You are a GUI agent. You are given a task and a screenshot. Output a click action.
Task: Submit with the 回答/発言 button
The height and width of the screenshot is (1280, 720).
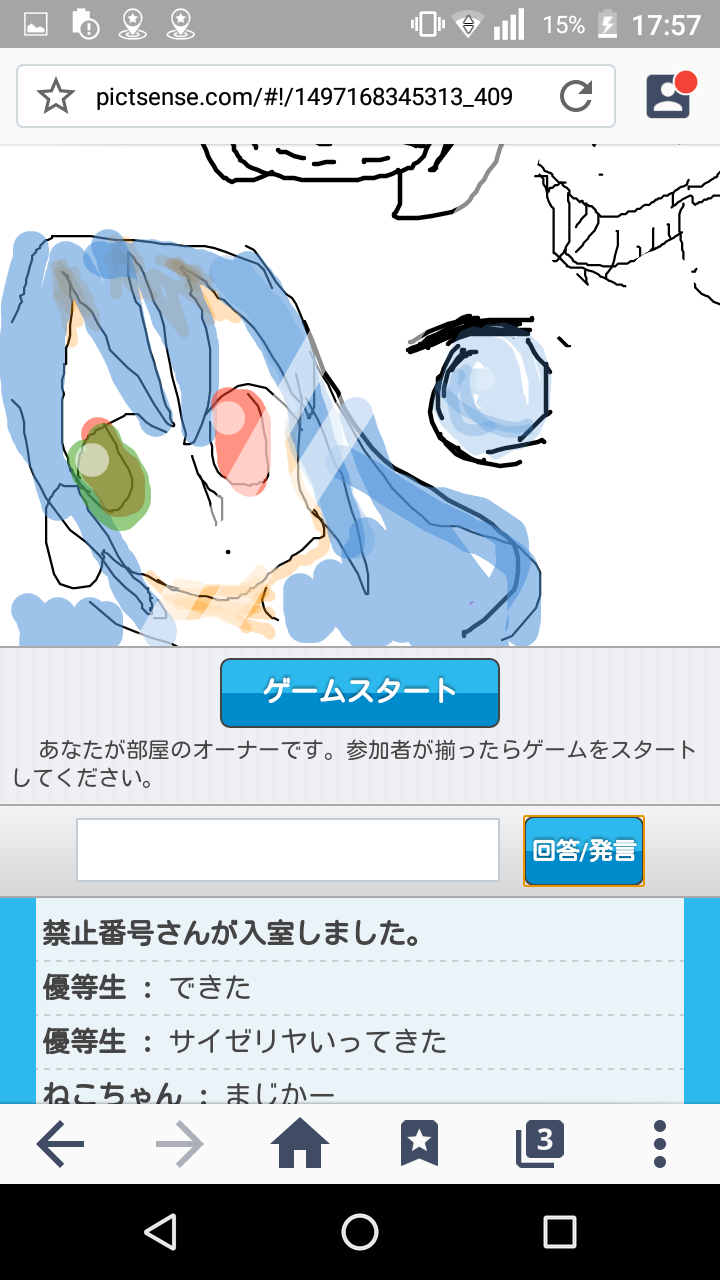coord(584,851)
